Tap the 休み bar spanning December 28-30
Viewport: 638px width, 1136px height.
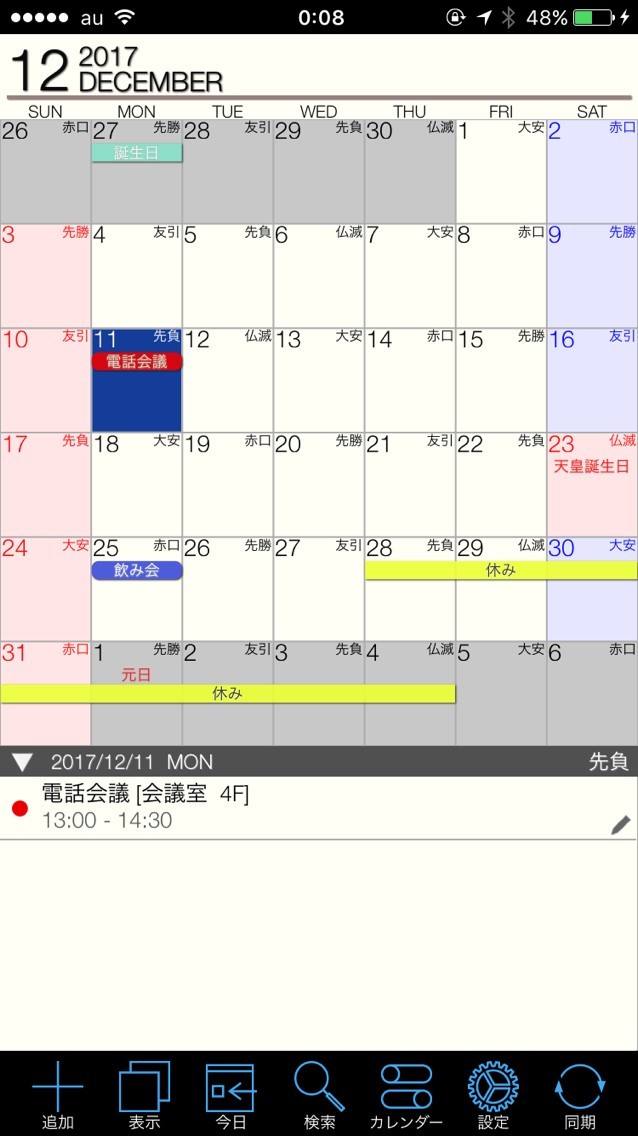[501, 570]
